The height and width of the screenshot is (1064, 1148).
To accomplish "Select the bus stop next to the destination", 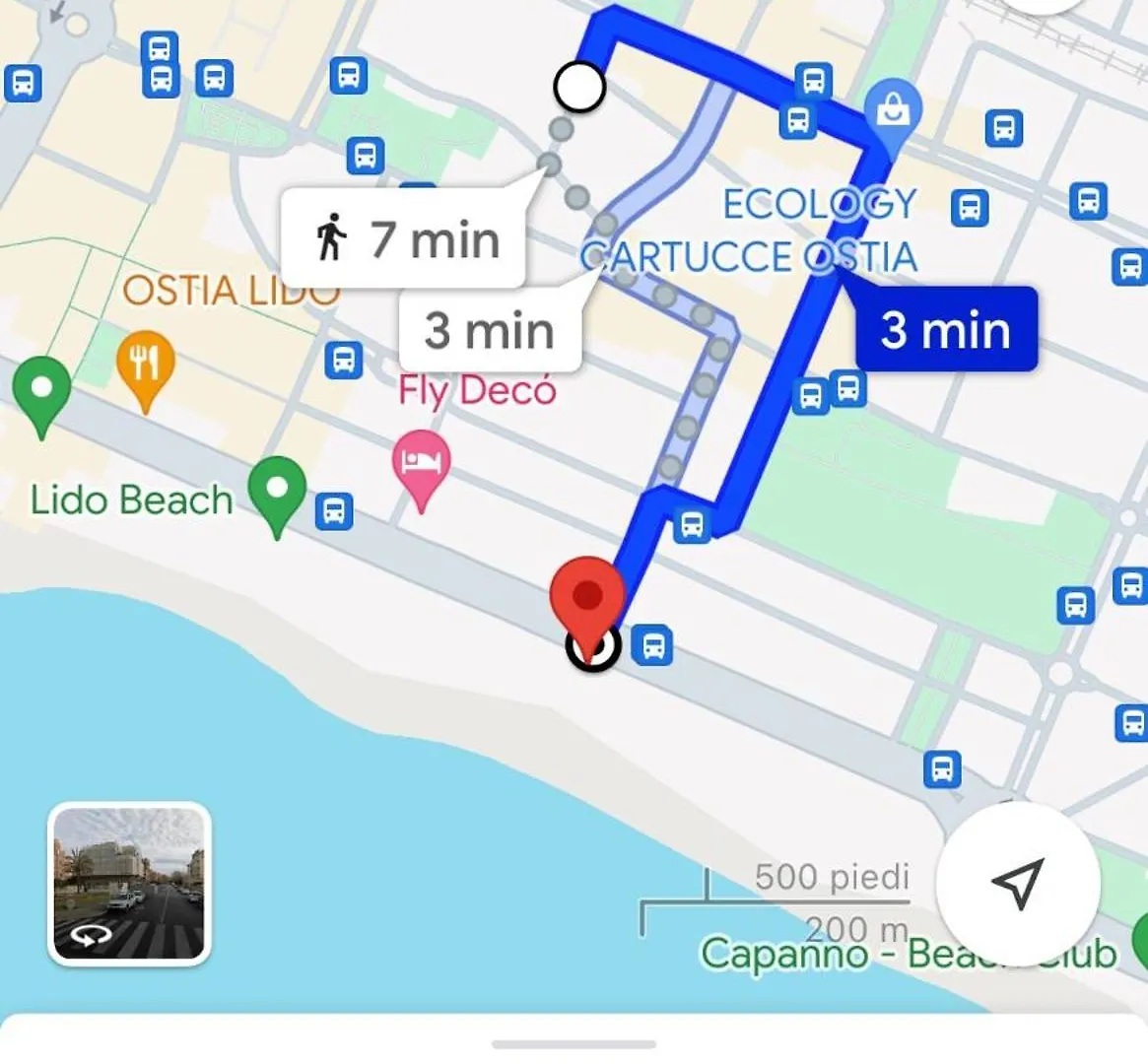I will click(x=652, y=646).
